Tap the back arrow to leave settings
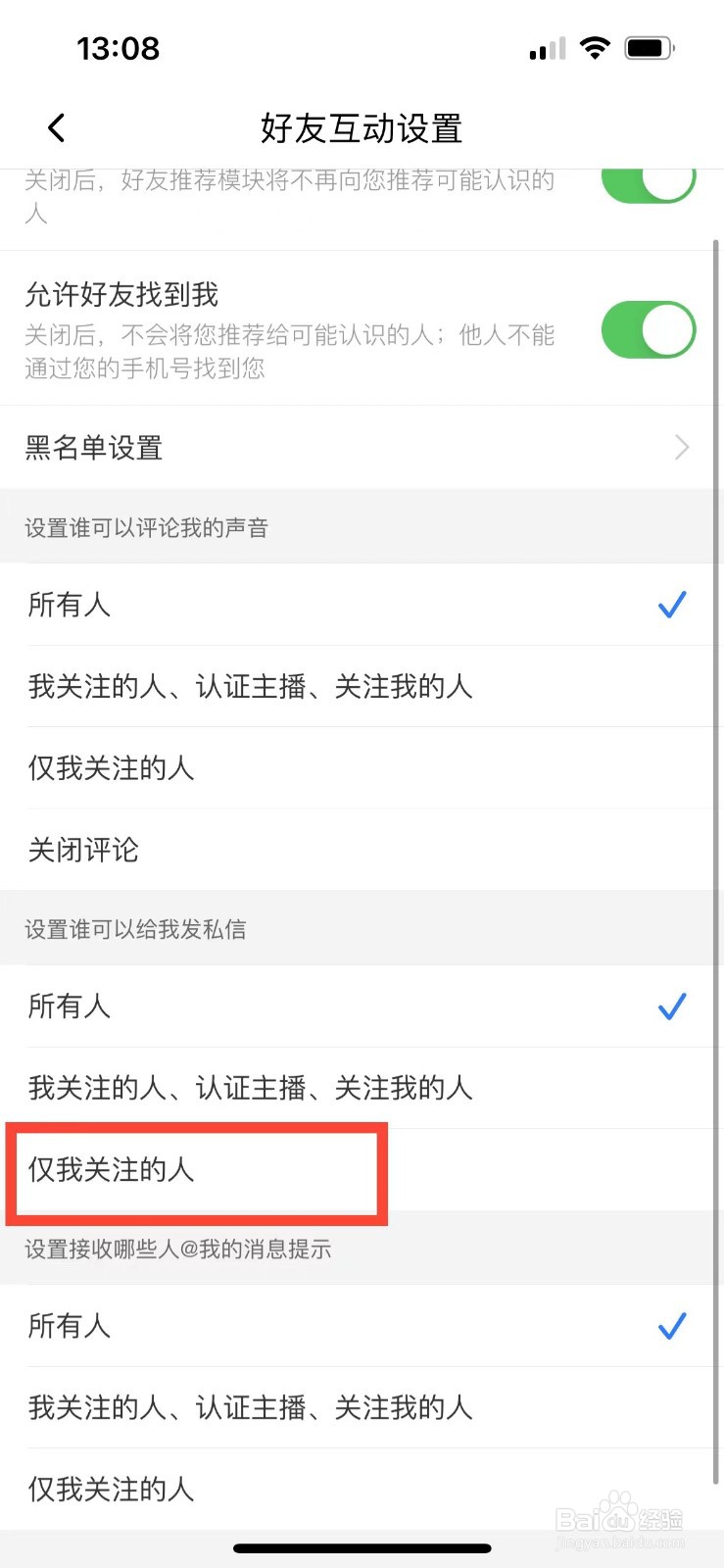 click(x=56, y=127)
